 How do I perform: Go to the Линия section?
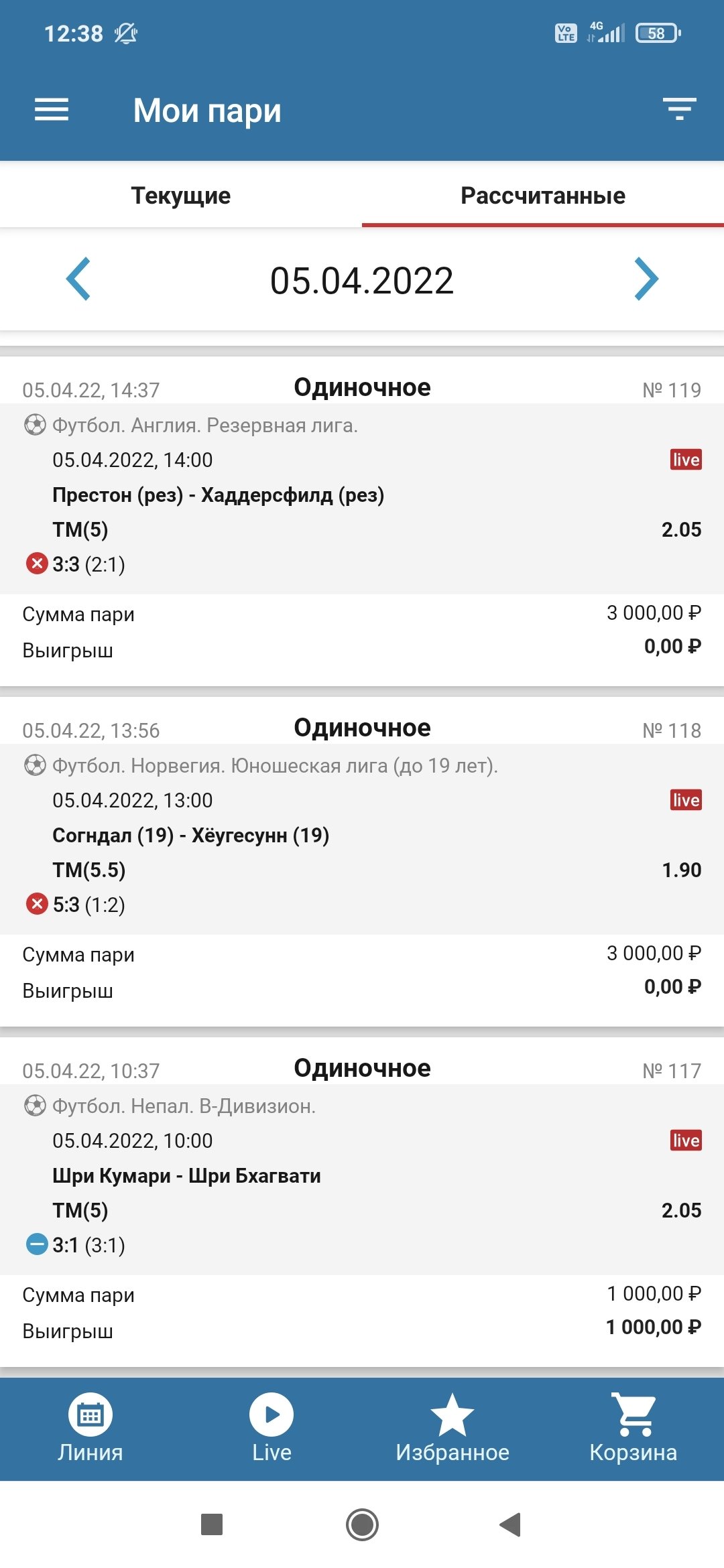pyautogui.click(x=90, y=1428)
